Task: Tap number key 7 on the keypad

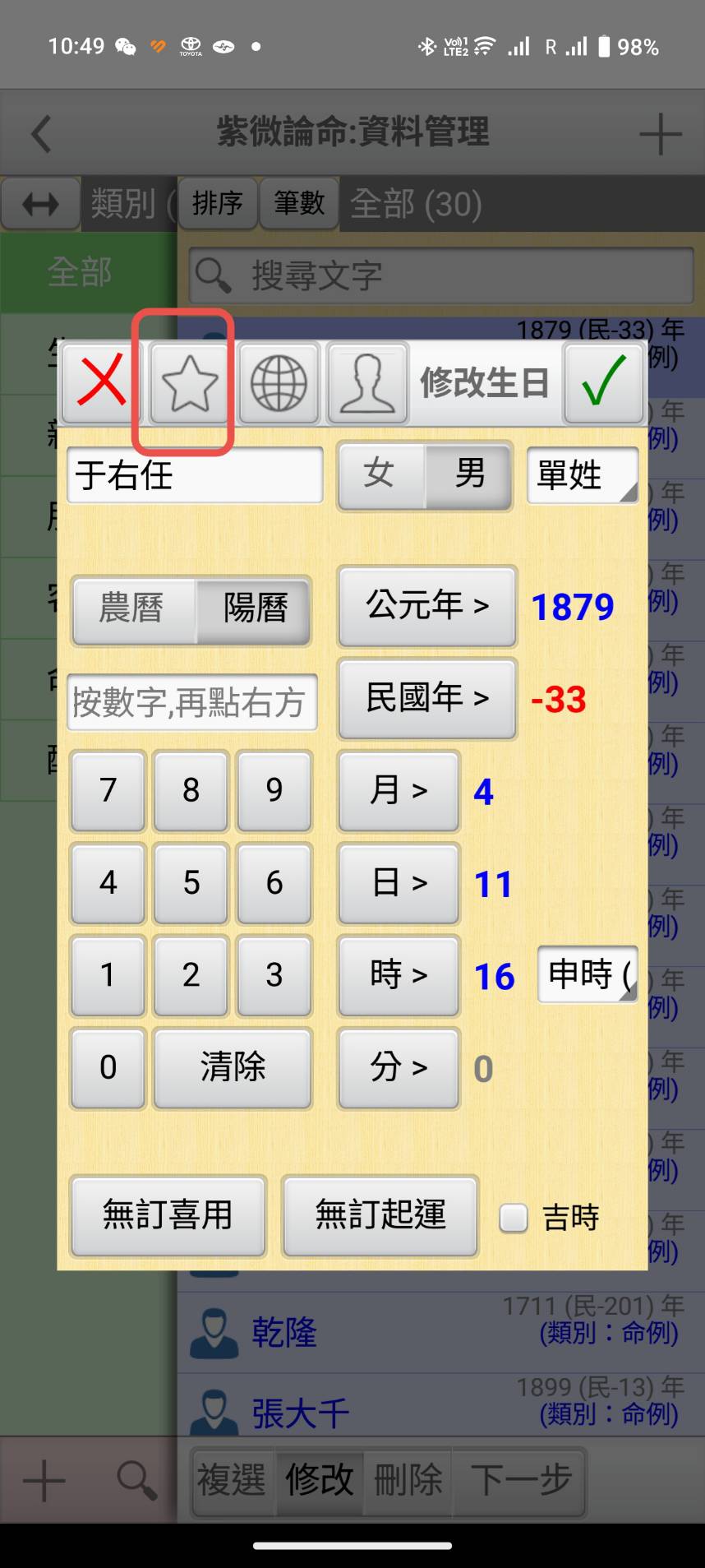Action: click(x=108, y=791)
